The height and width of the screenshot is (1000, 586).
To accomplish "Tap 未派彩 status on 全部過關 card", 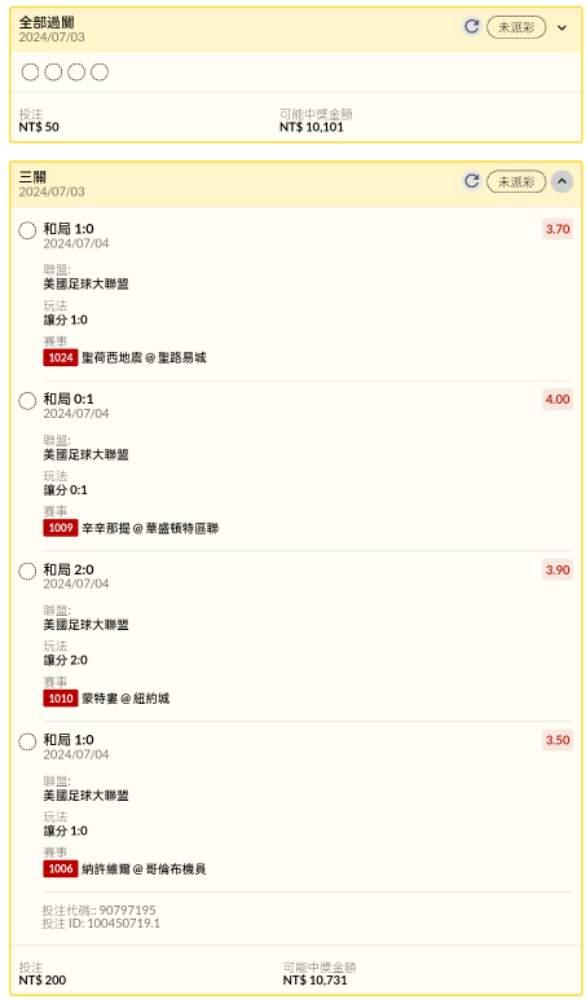I will click(516, 27).
